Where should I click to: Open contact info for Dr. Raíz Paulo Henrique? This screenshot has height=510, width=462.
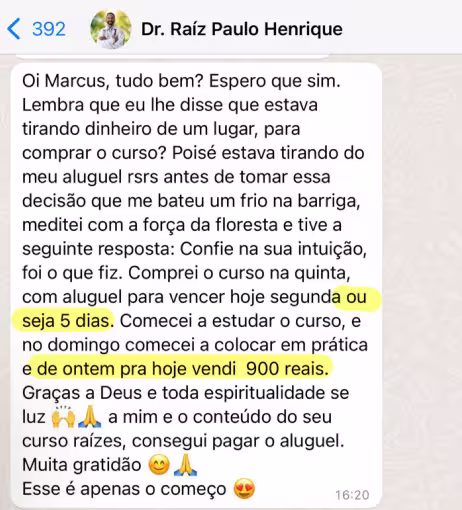[242, 29]
